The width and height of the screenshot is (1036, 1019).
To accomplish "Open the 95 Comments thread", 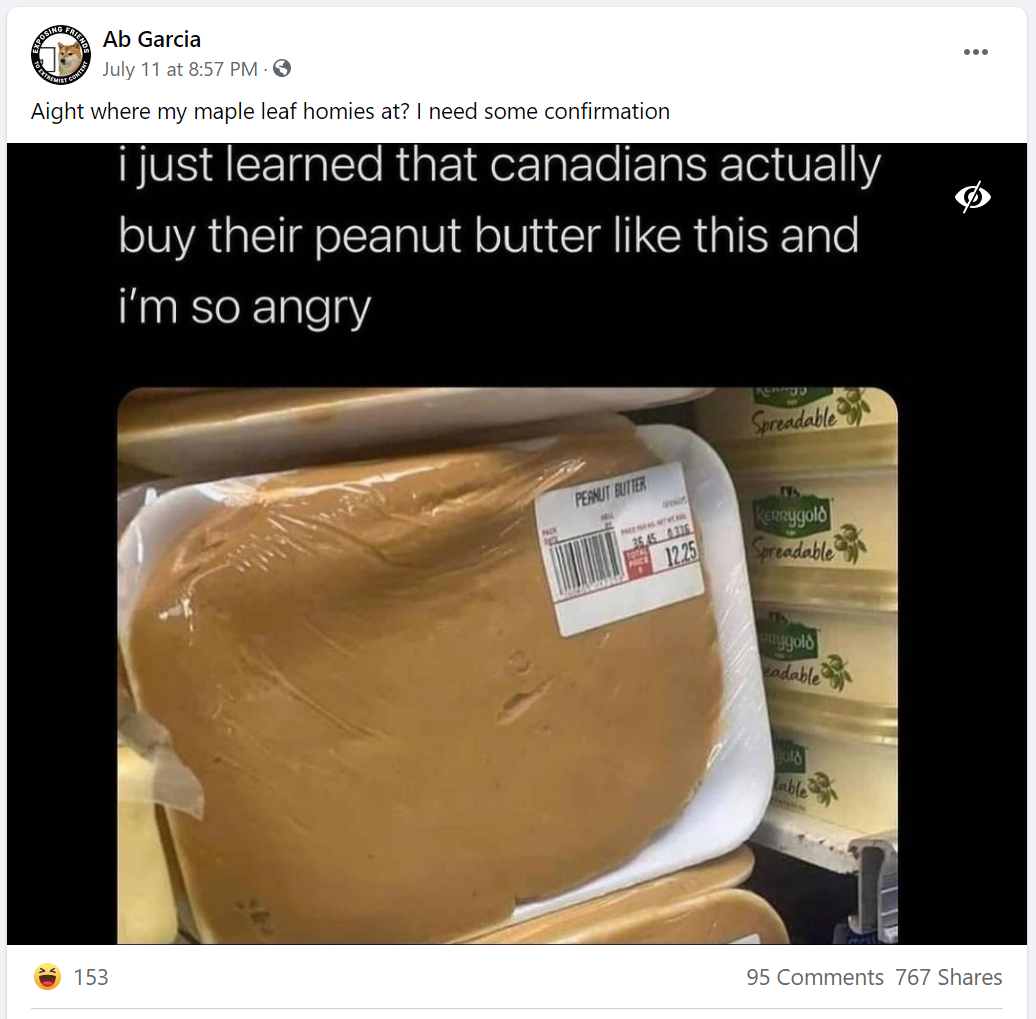I will click(x=814, y=977).
